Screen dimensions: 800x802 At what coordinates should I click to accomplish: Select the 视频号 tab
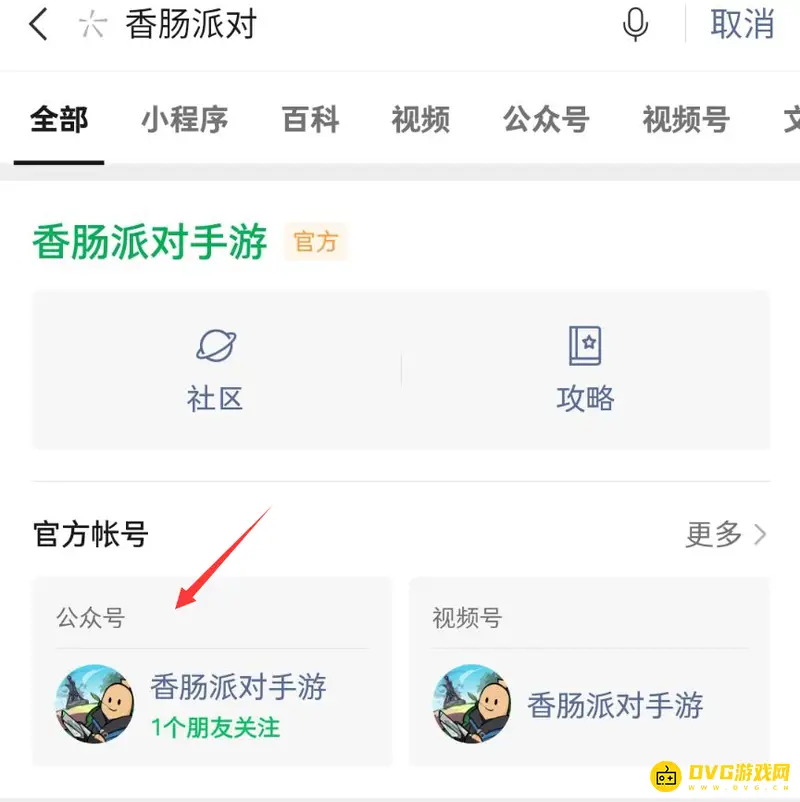click(x=685, y=119)
